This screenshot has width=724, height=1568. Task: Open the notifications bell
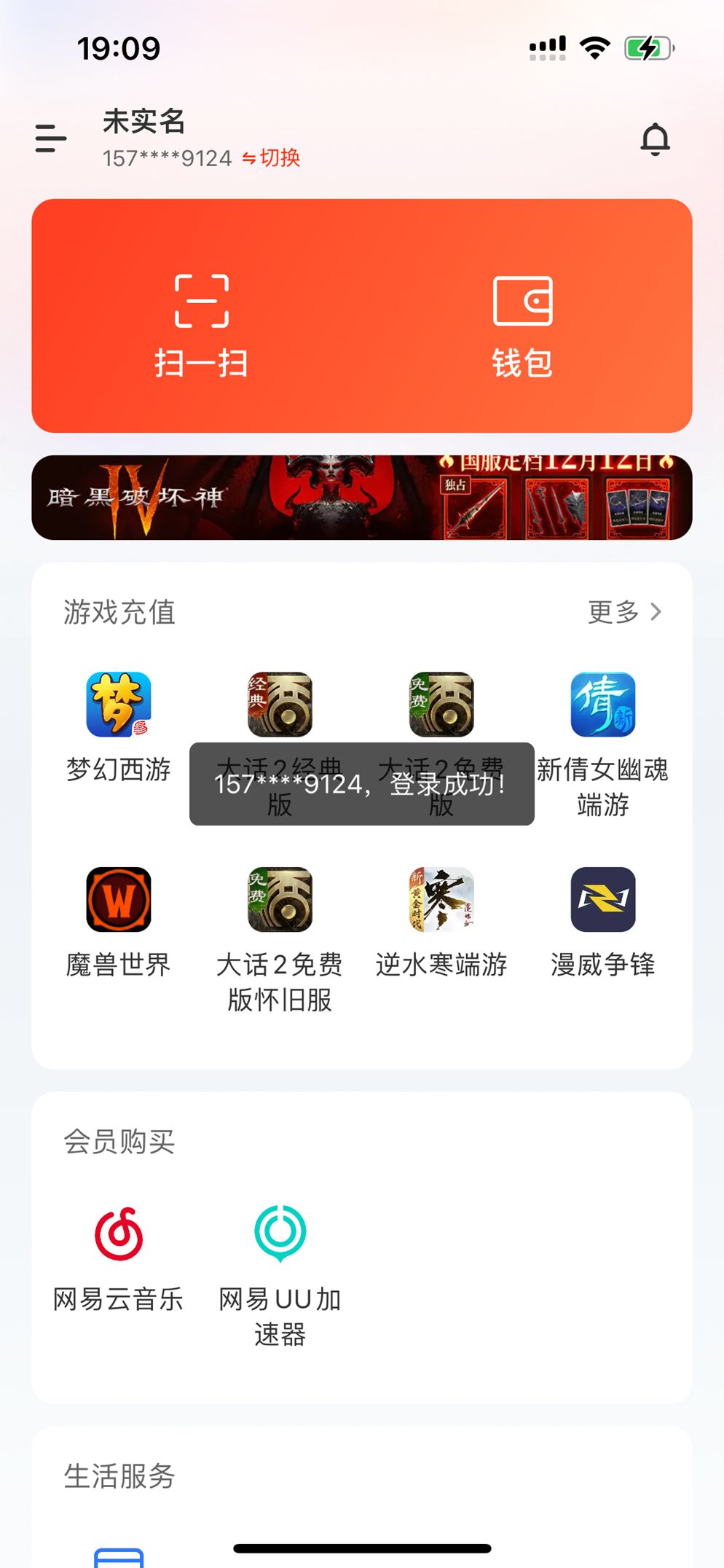pos(655,138)
